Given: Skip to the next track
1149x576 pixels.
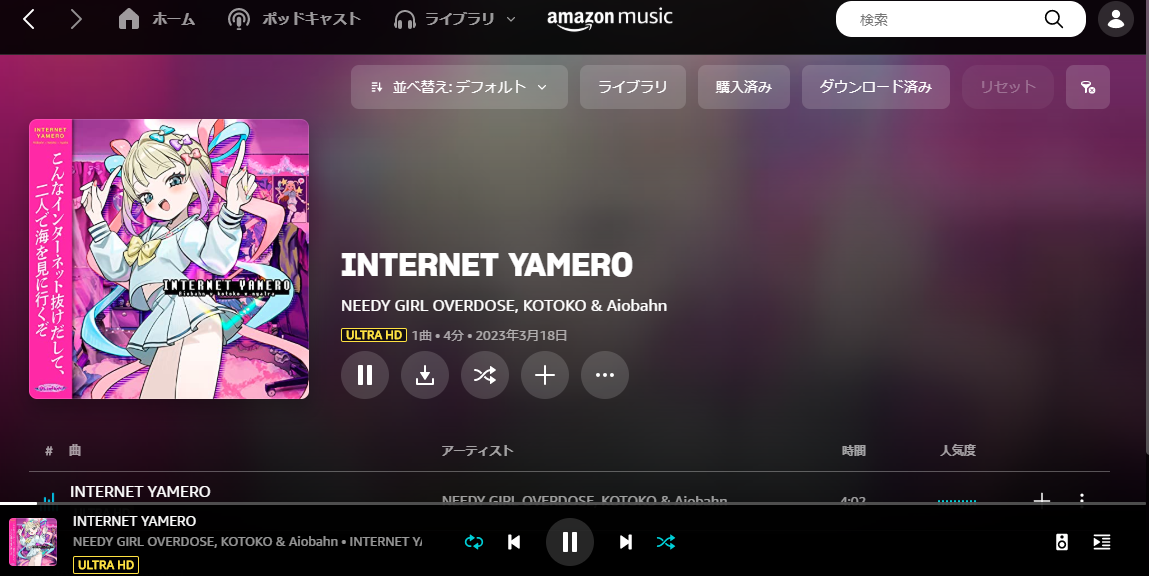Looking at the screenshot, I should (x=625, y=542).
